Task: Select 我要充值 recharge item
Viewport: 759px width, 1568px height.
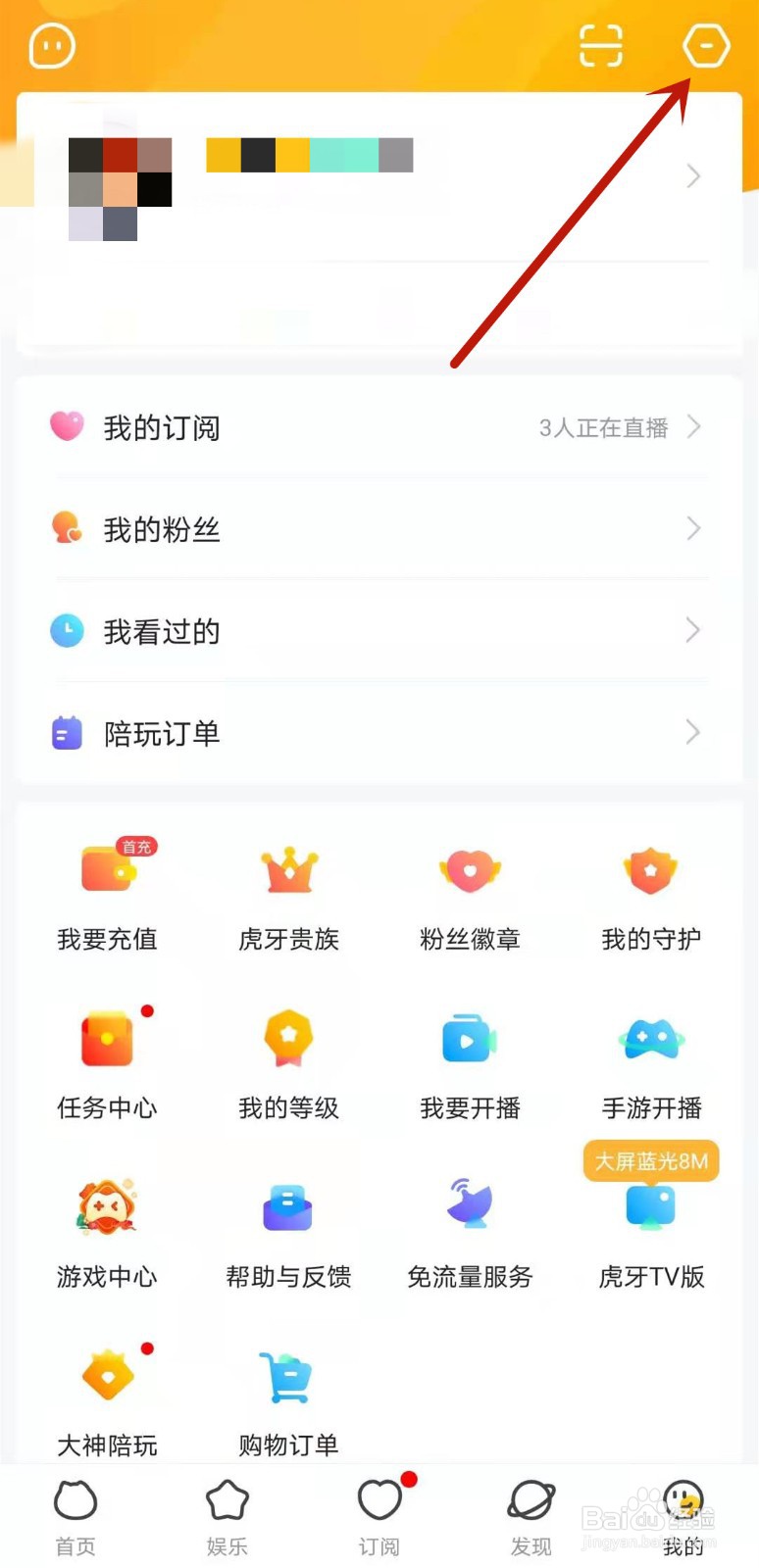Action: (107, 894)
